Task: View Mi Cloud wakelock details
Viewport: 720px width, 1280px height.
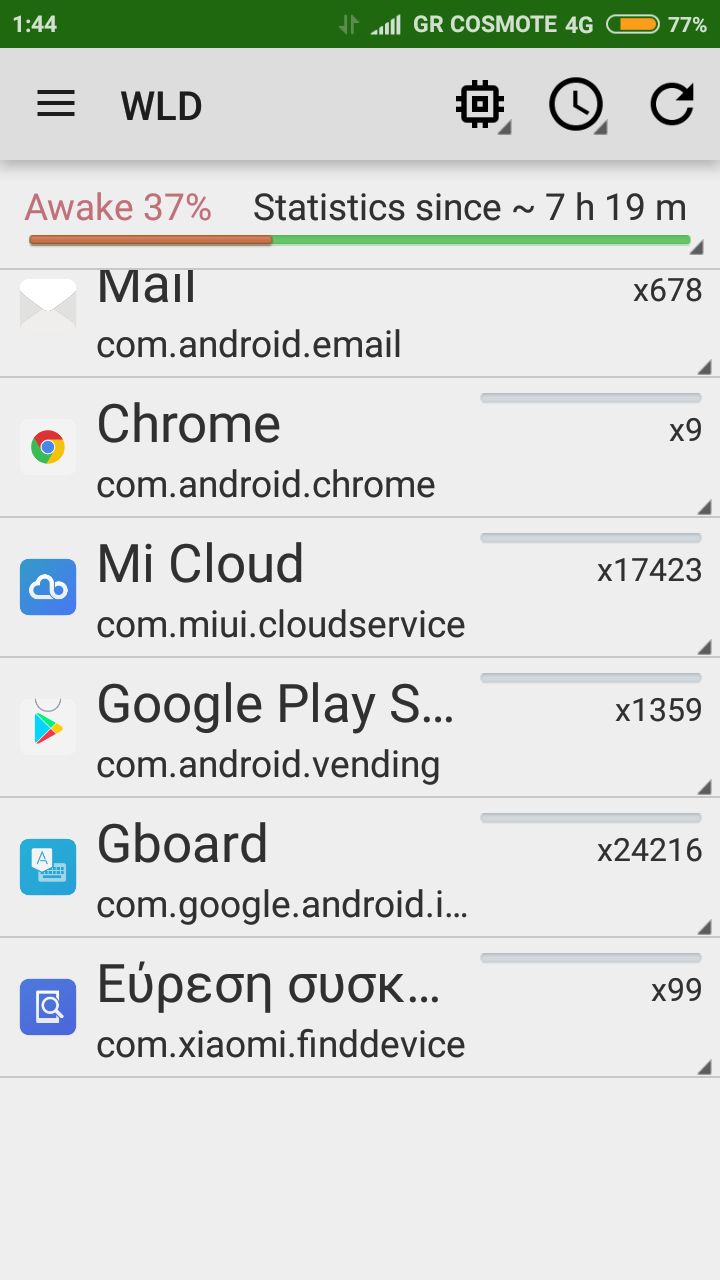Action: point(360,588)
